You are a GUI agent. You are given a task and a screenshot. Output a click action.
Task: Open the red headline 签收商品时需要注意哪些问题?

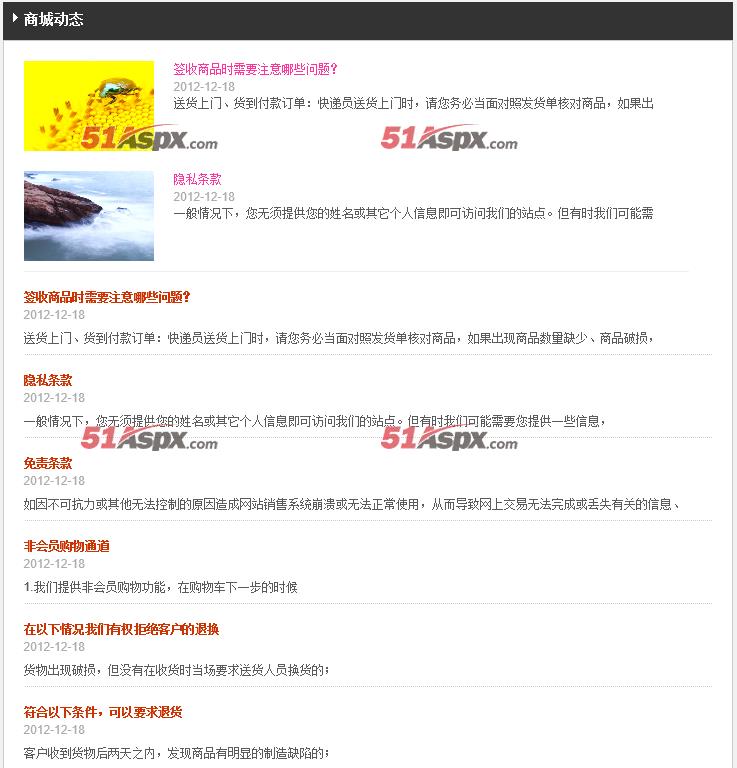pyautogui.click(x=107, y=297)
